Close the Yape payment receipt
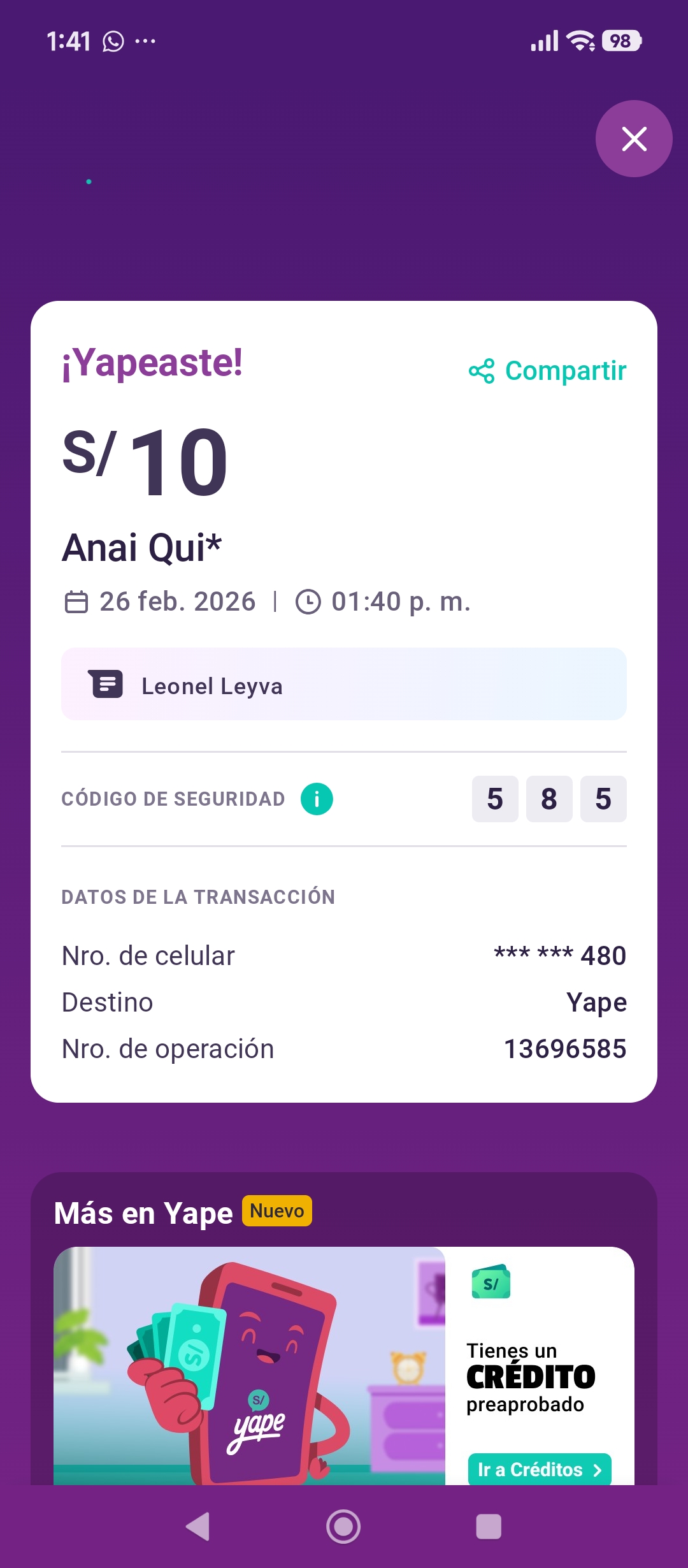 pyautogui.click(x=634, y=139)
